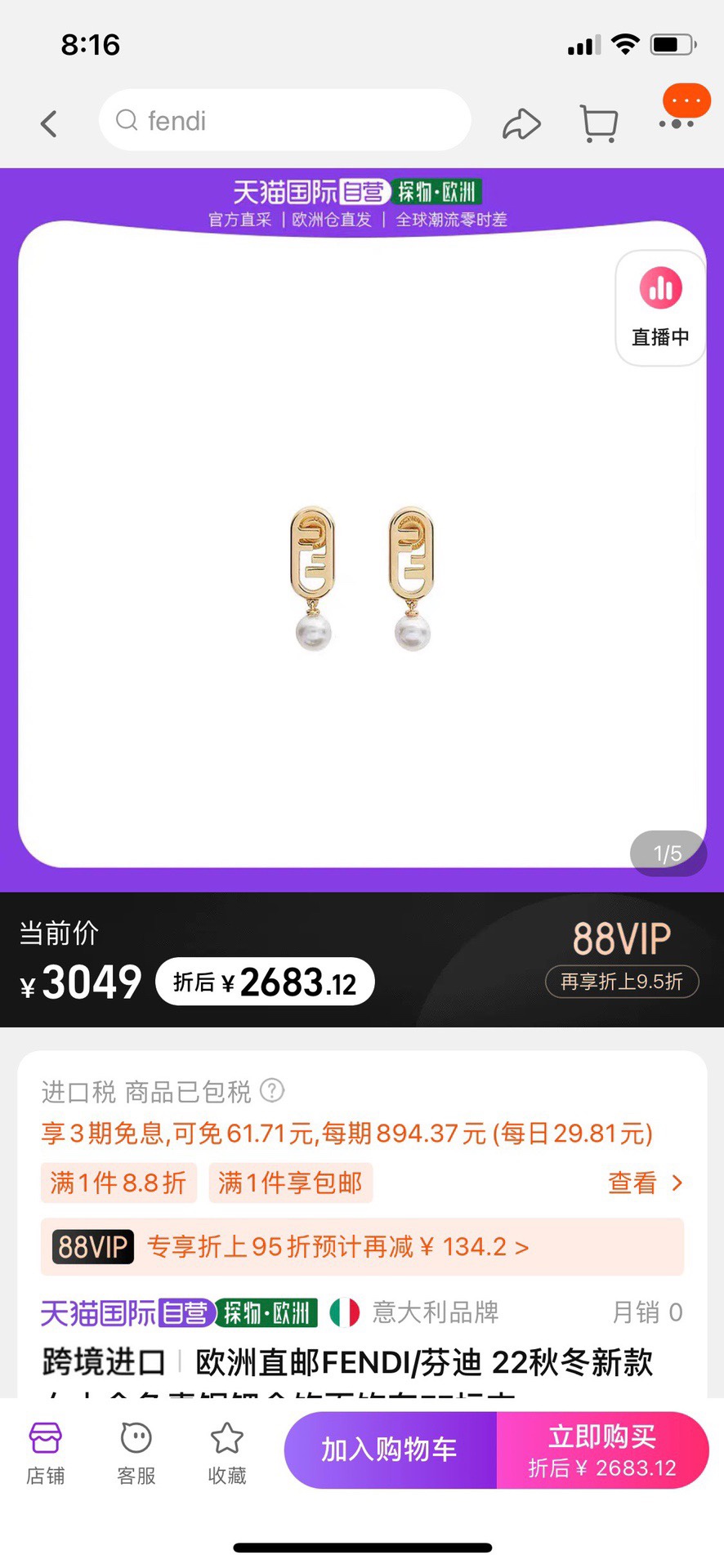
Task: Open the 88VIP 再享折上9.5折 offer
Action: tap(622, 980)
